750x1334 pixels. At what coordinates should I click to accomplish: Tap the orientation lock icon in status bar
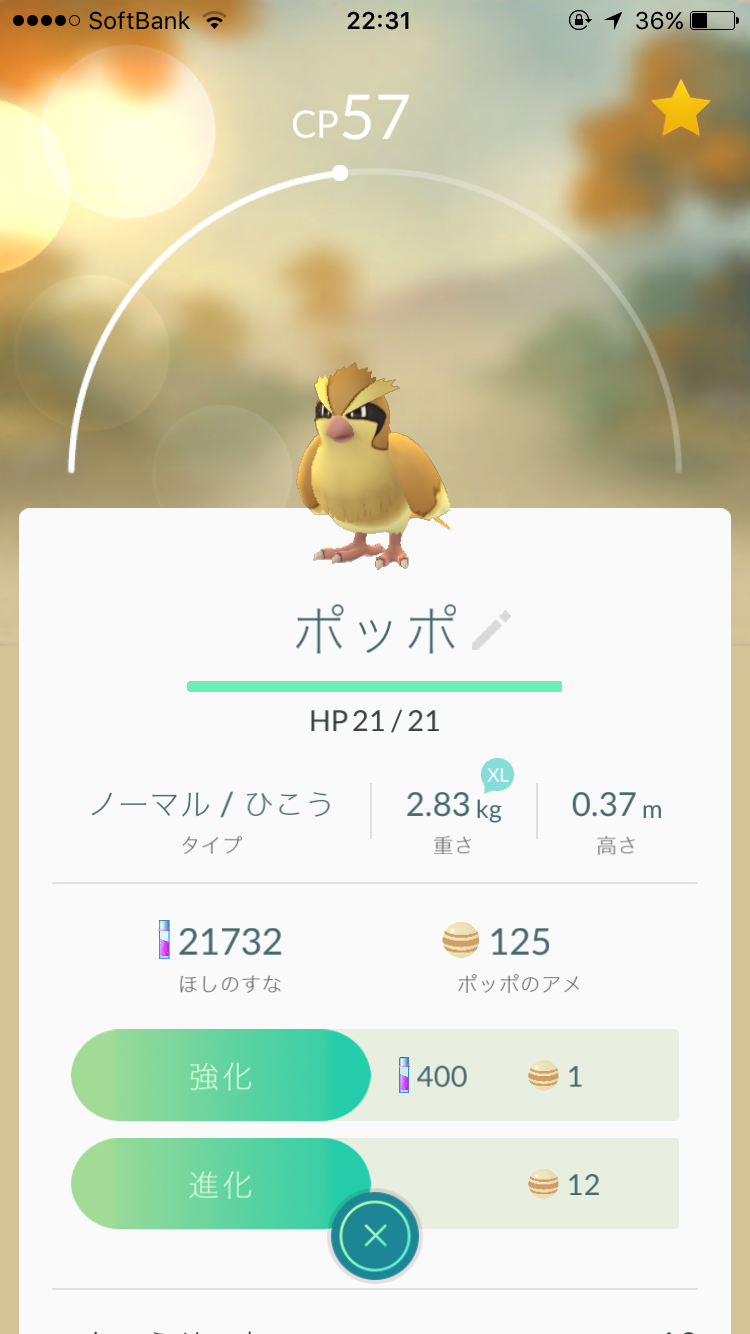(x=580, y=19)
